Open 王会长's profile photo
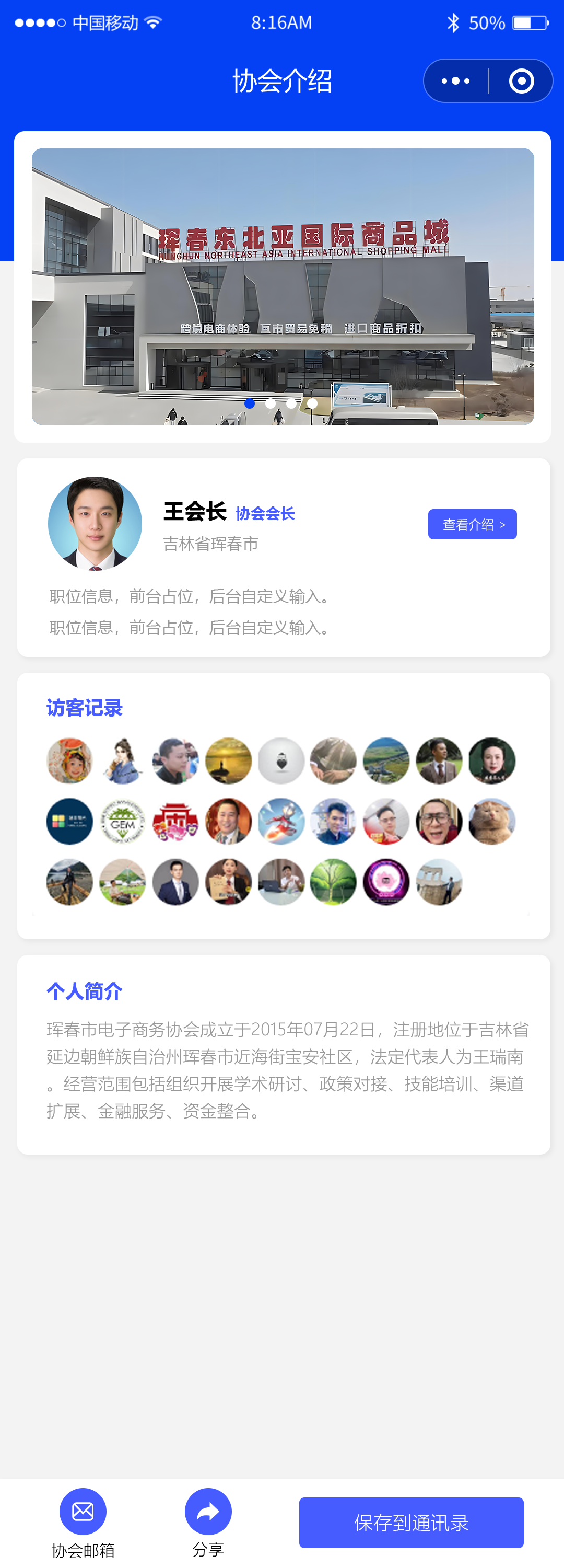Screen dimensions: 564x1568 click(95, 524)
